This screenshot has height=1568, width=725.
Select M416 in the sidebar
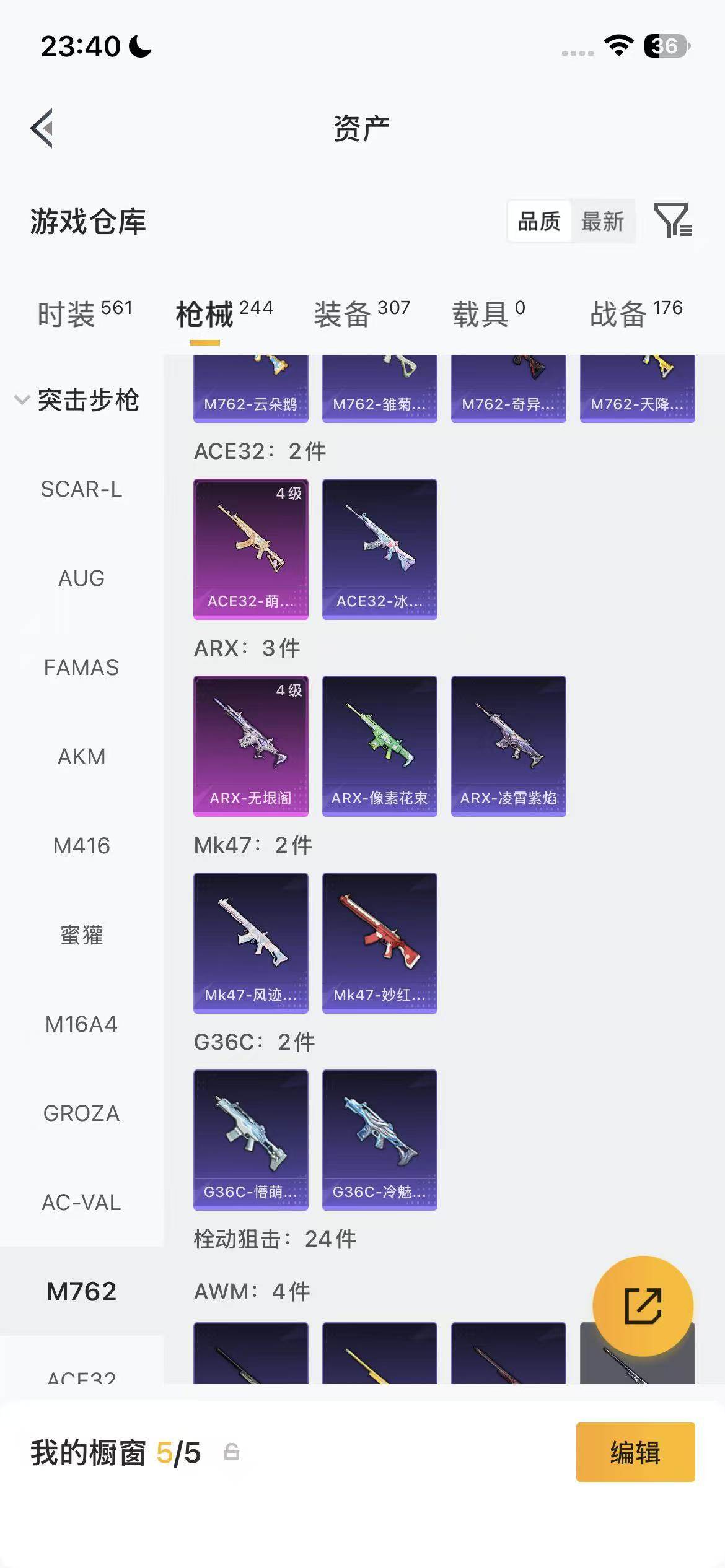click(x=81, y=846)
